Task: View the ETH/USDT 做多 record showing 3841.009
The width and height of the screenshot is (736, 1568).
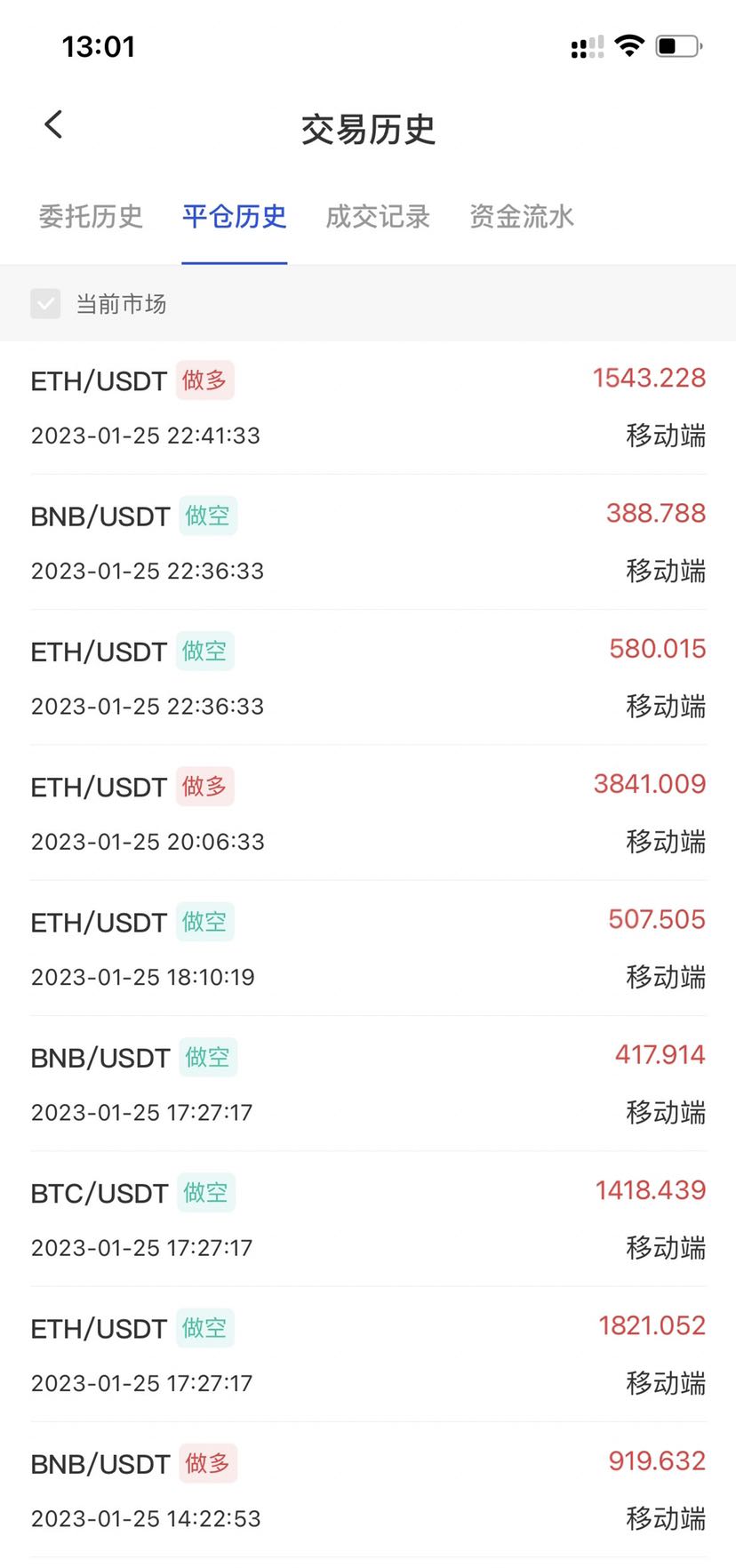Action: coord(368,812)
